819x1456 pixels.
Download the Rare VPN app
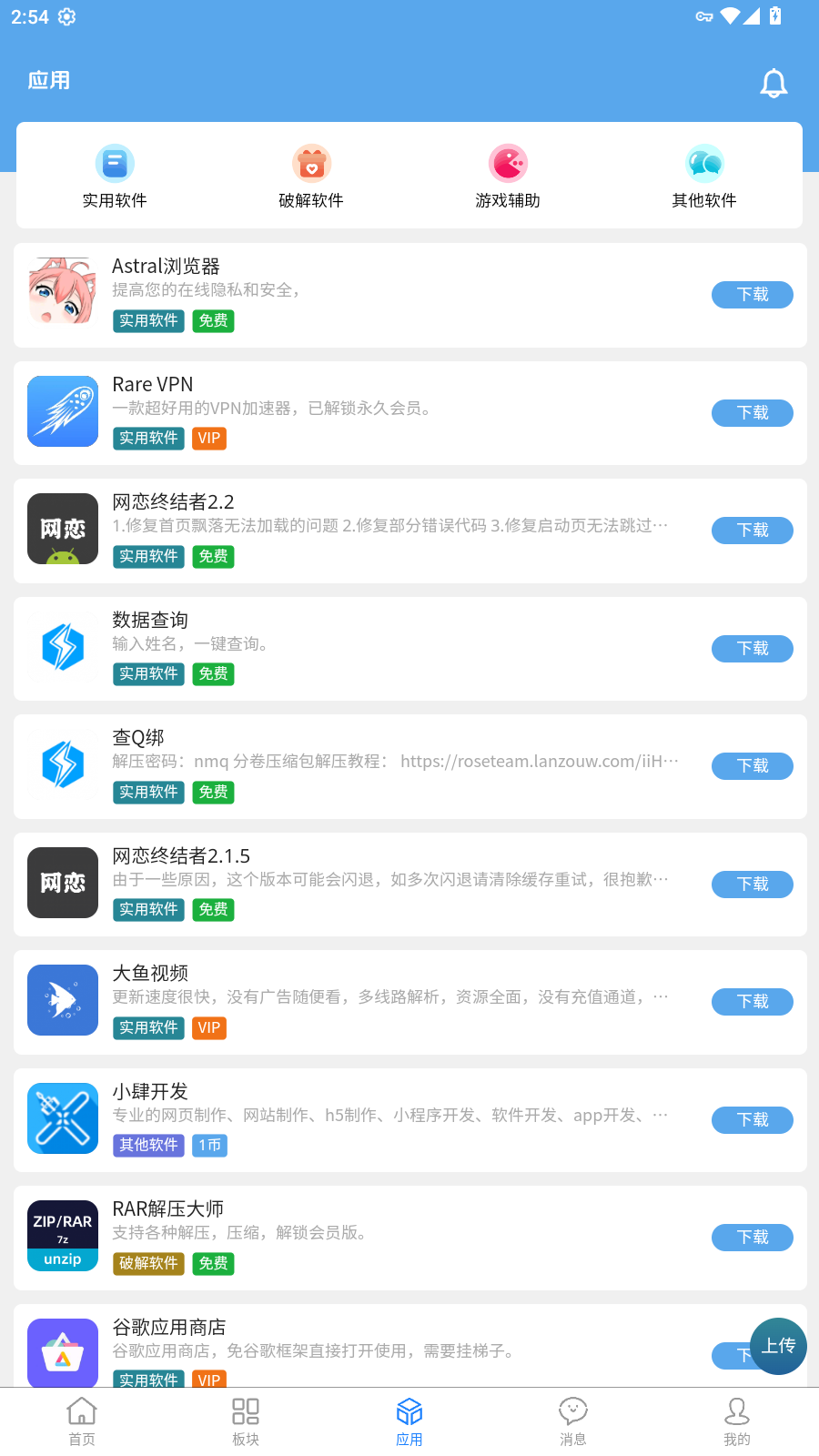point(752,412)
